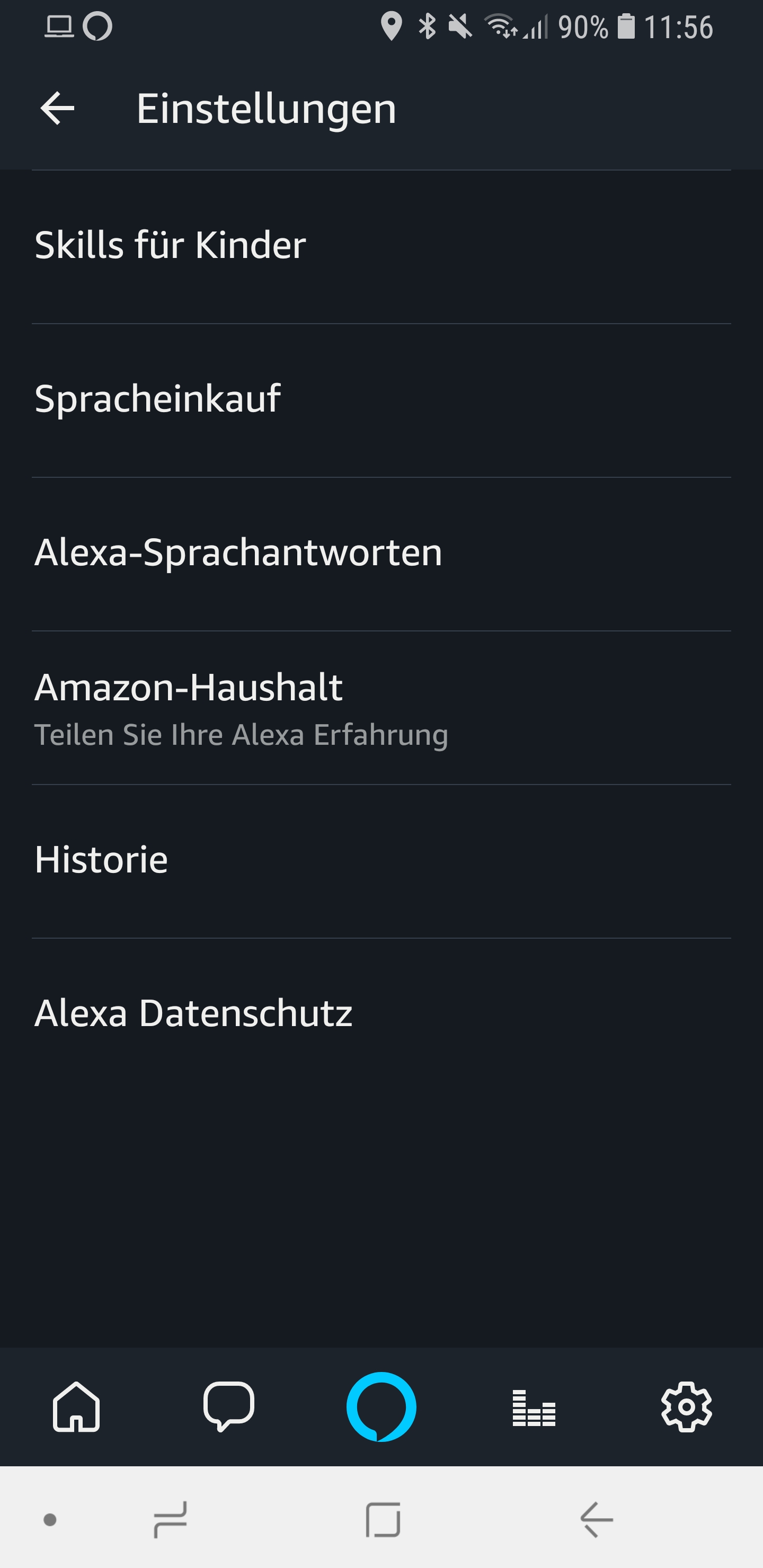Switch to the music playback tab
Viewport: 763px width, 1568px height.
[534, 1406]
